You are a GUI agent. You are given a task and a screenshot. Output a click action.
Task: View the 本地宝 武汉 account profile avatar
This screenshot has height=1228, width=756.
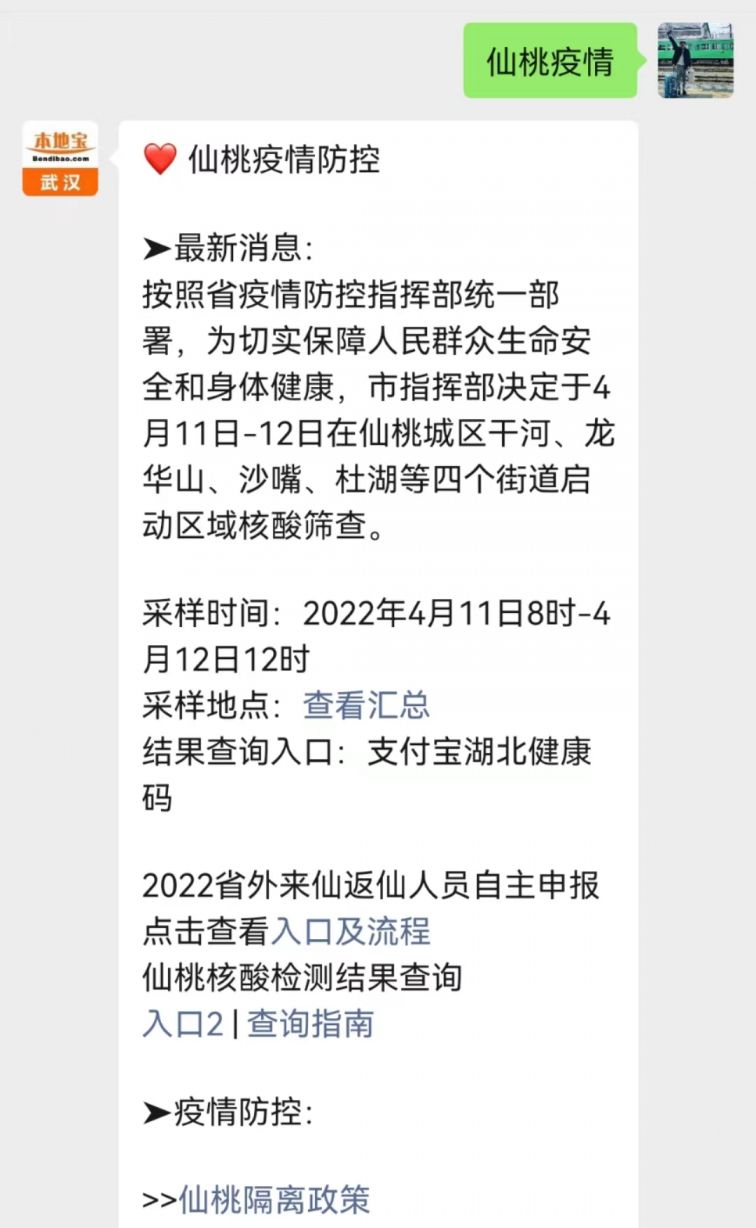(x=60, y=159)
